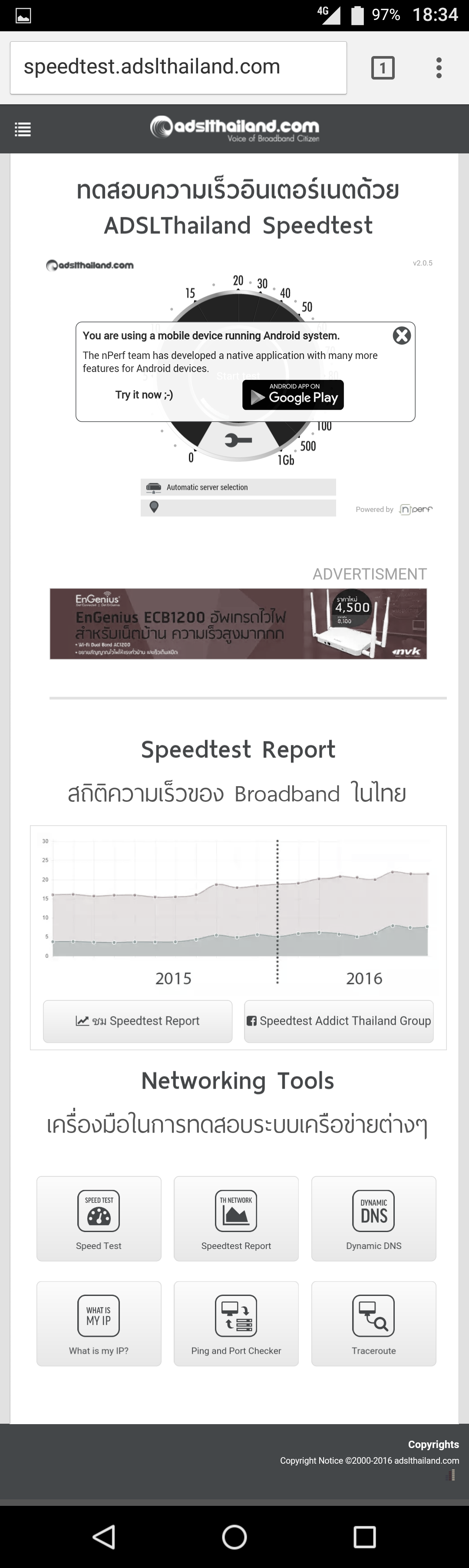
Task: Open the EnGenius ECB1200 advertisement banner
Action: click(238, 623)
